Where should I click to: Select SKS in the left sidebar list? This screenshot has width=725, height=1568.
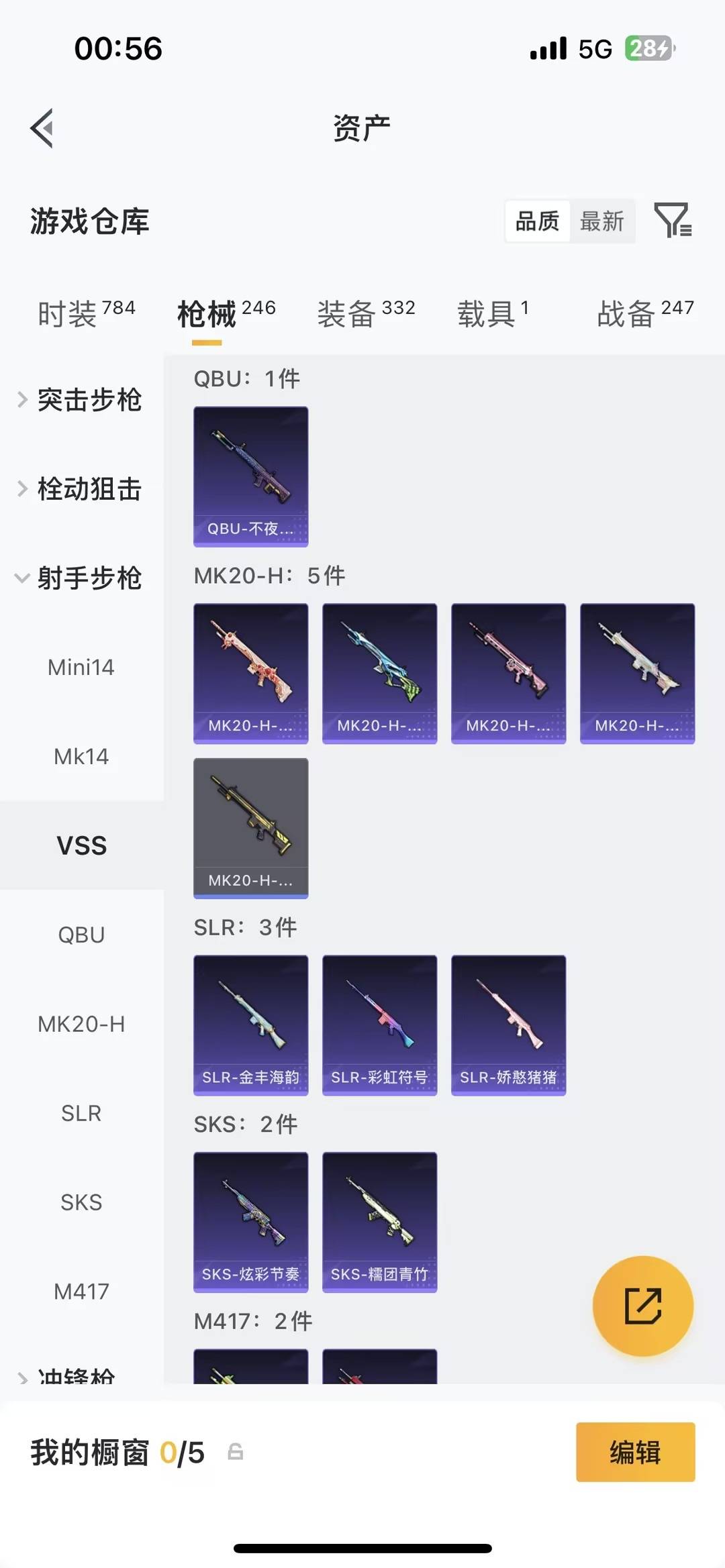pos(81,1201)
